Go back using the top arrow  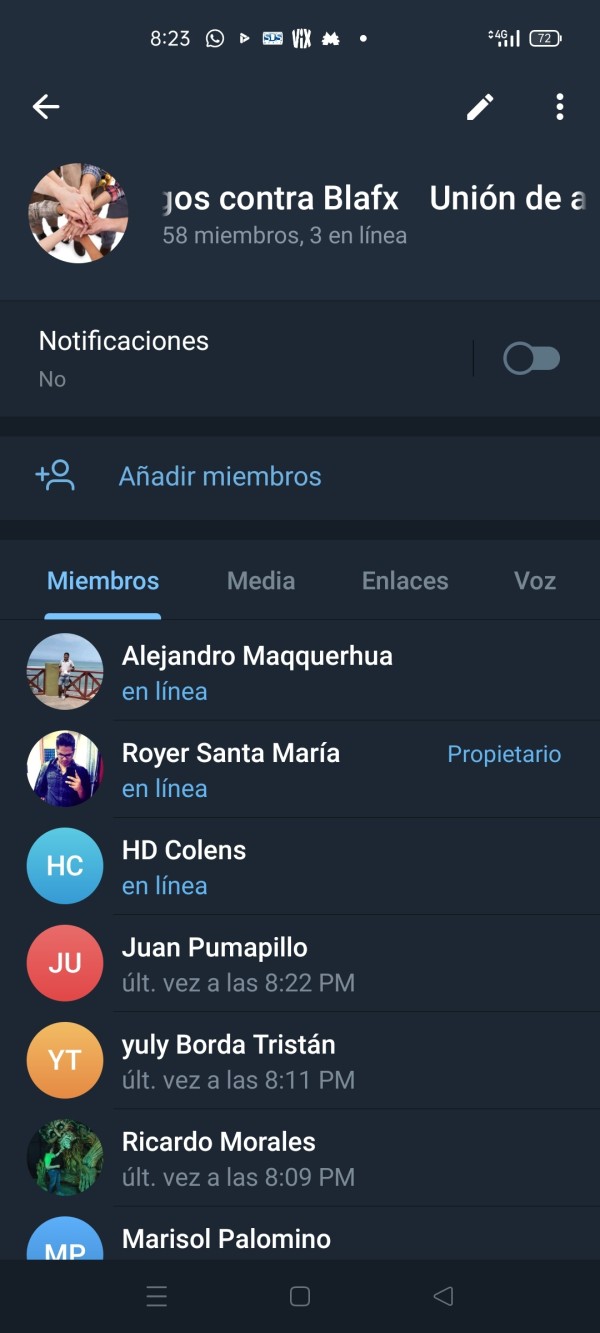coord(46,107)
